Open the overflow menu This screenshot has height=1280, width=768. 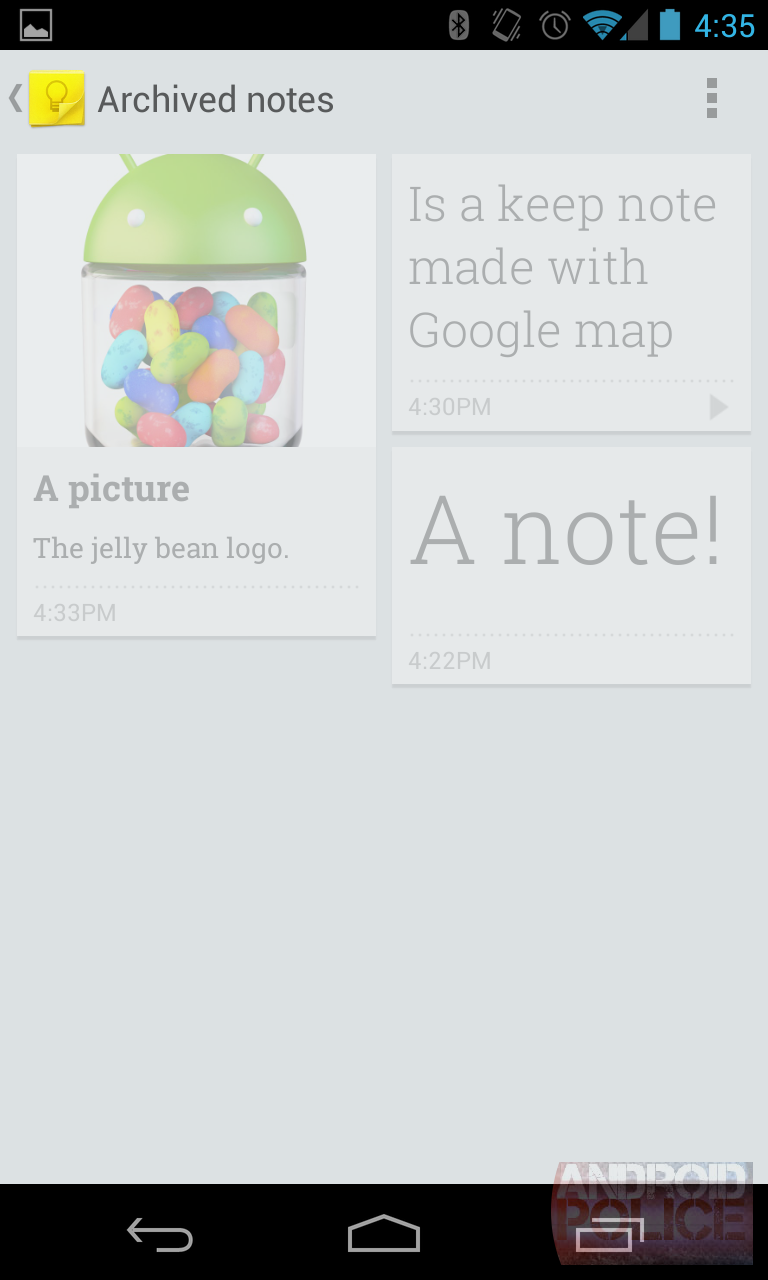[712, 99]
